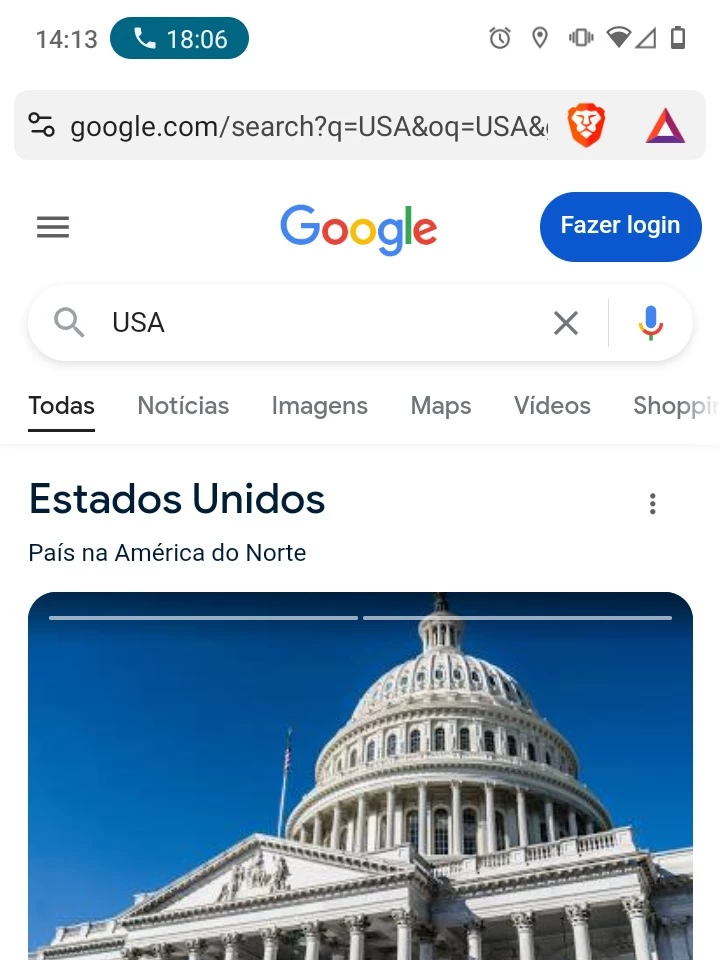Image resolution: width=720 pixels, height=960 pixels.
Task: Open the Google hamburger menu
Action: click(x=53, y=227)
